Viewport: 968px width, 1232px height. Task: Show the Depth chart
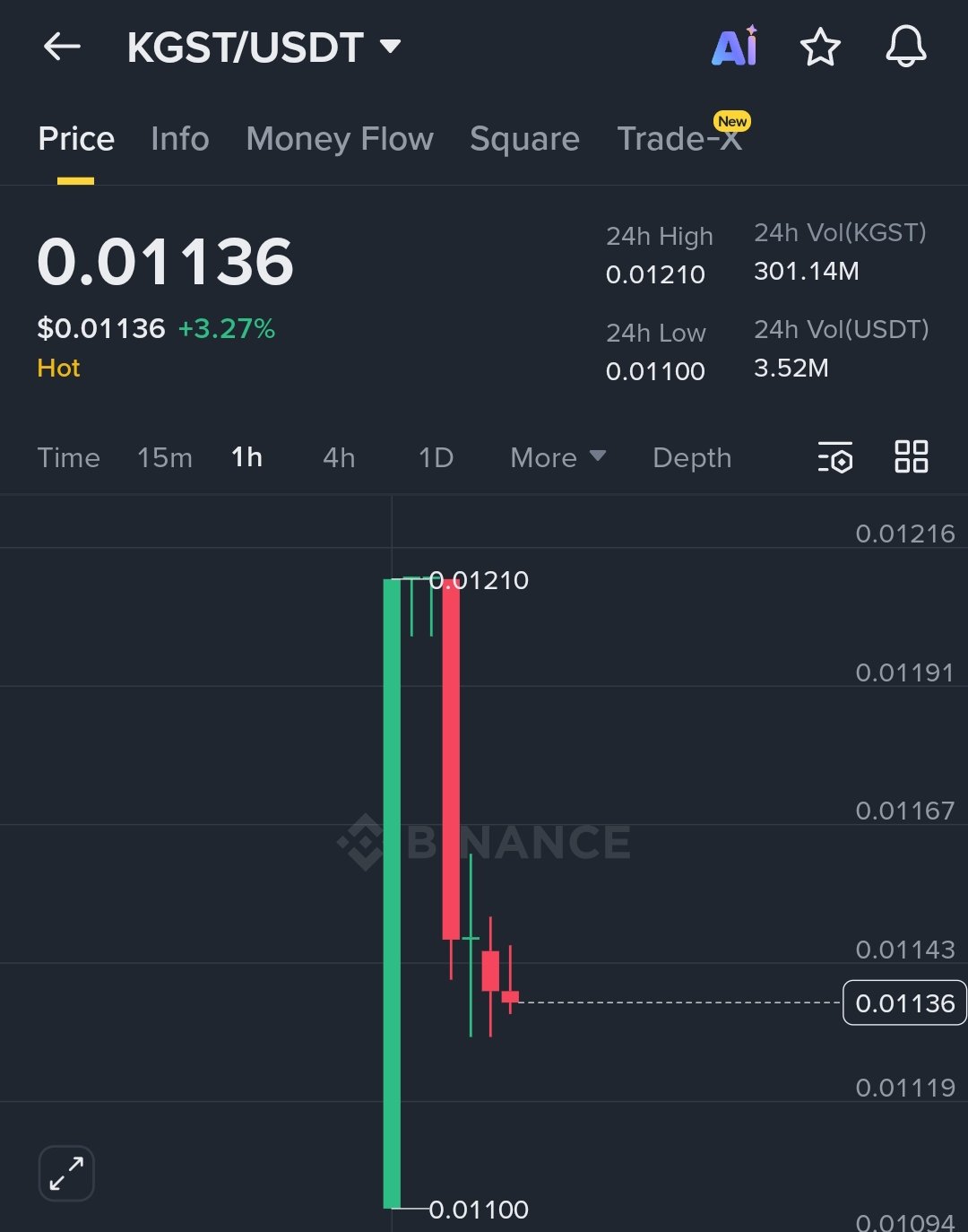point(692,457)
